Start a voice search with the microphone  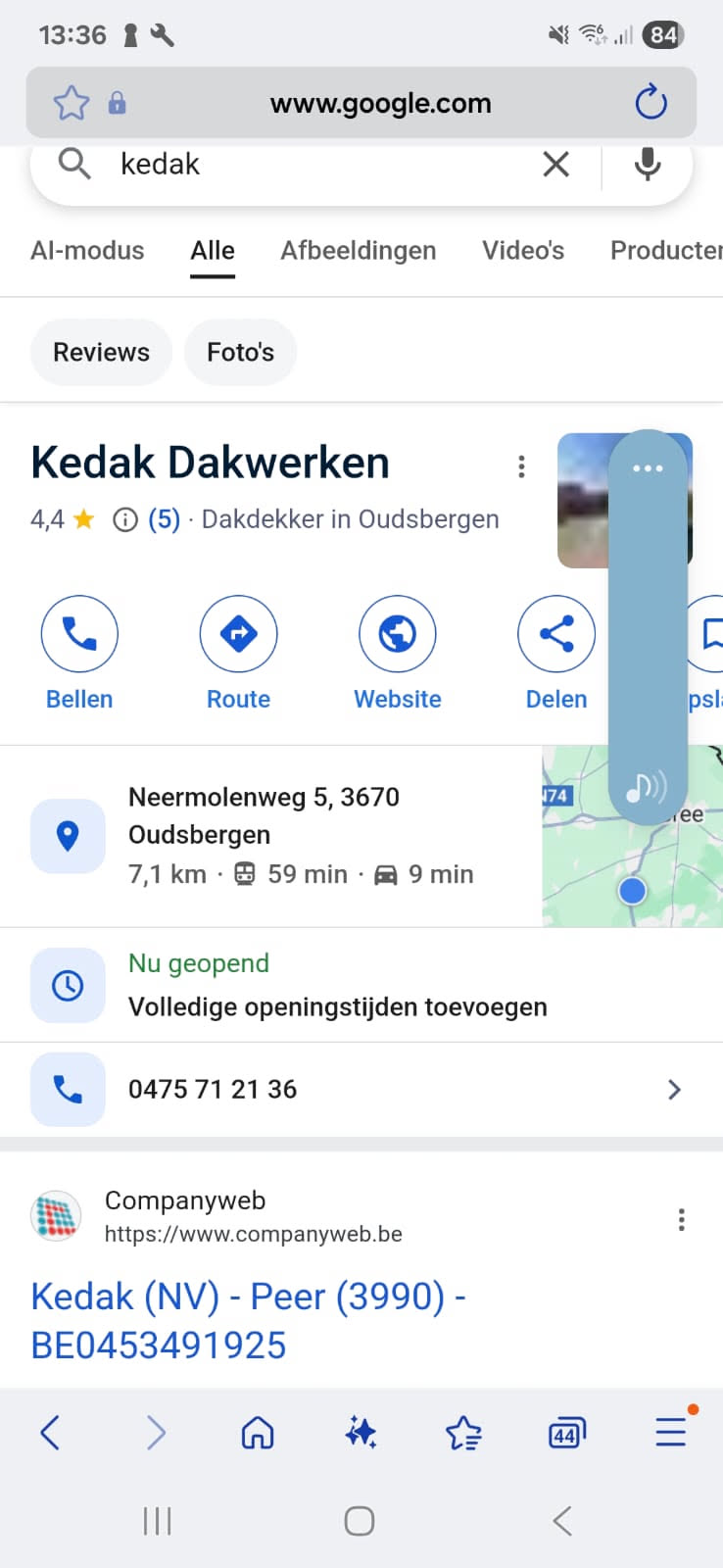[x=647, y=165]
